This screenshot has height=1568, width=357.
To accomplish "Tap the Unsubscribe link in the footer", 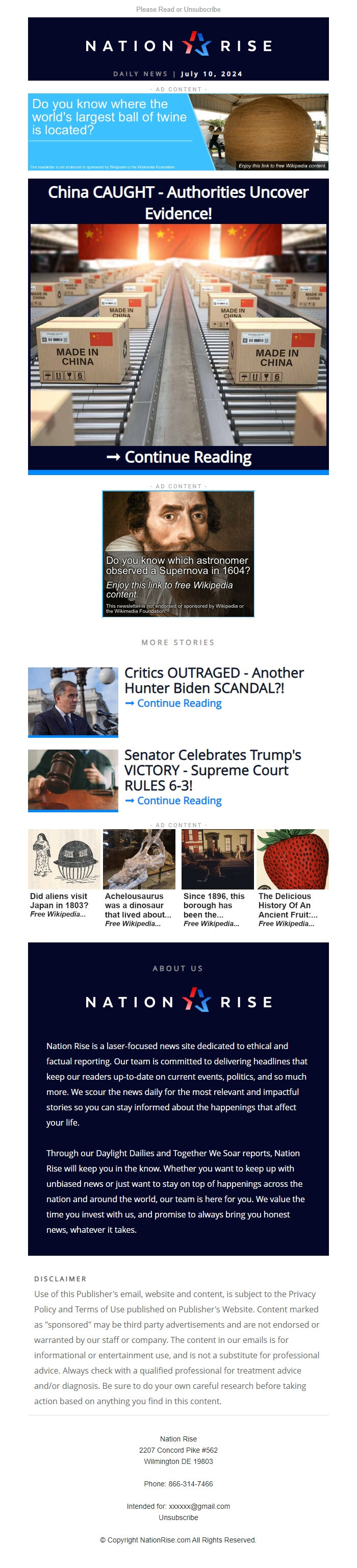I will [x=178, y=1517].
